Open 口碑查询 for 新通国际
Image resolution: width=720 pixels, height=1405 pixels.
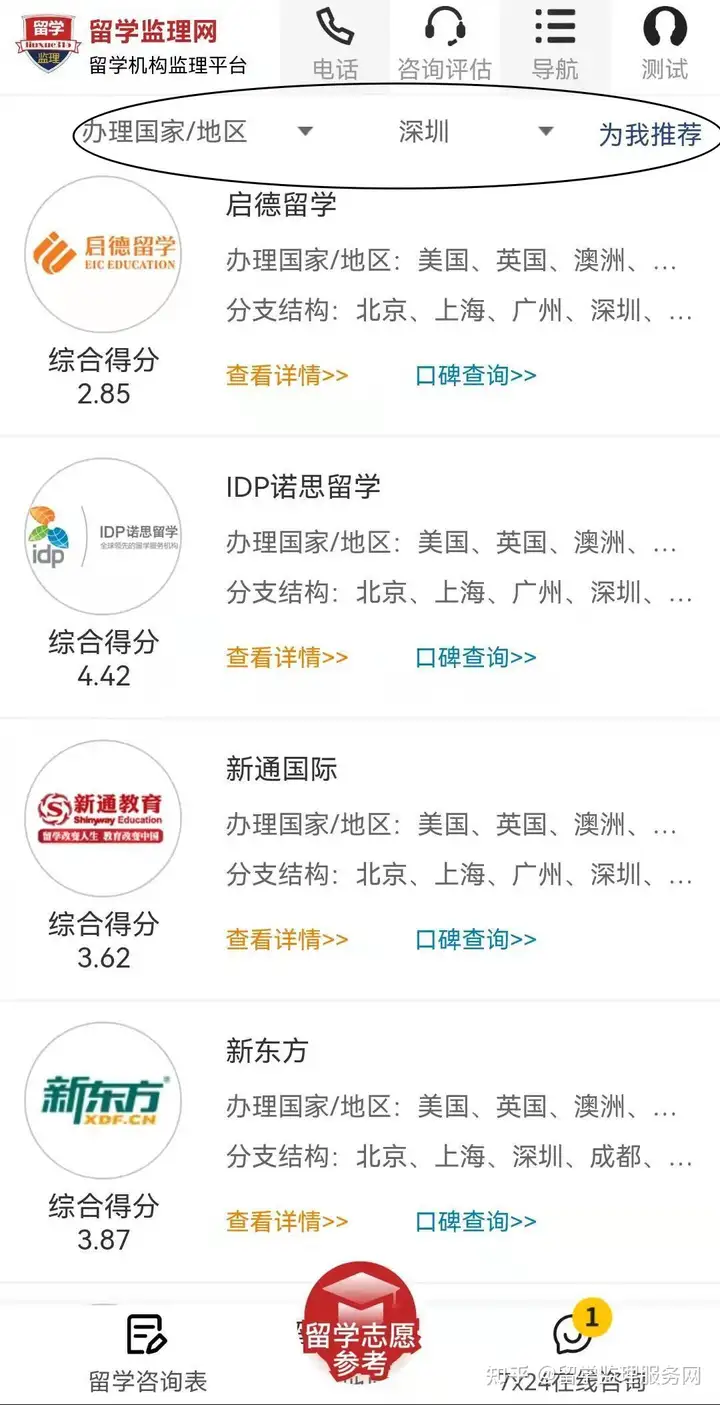(476, 939)
